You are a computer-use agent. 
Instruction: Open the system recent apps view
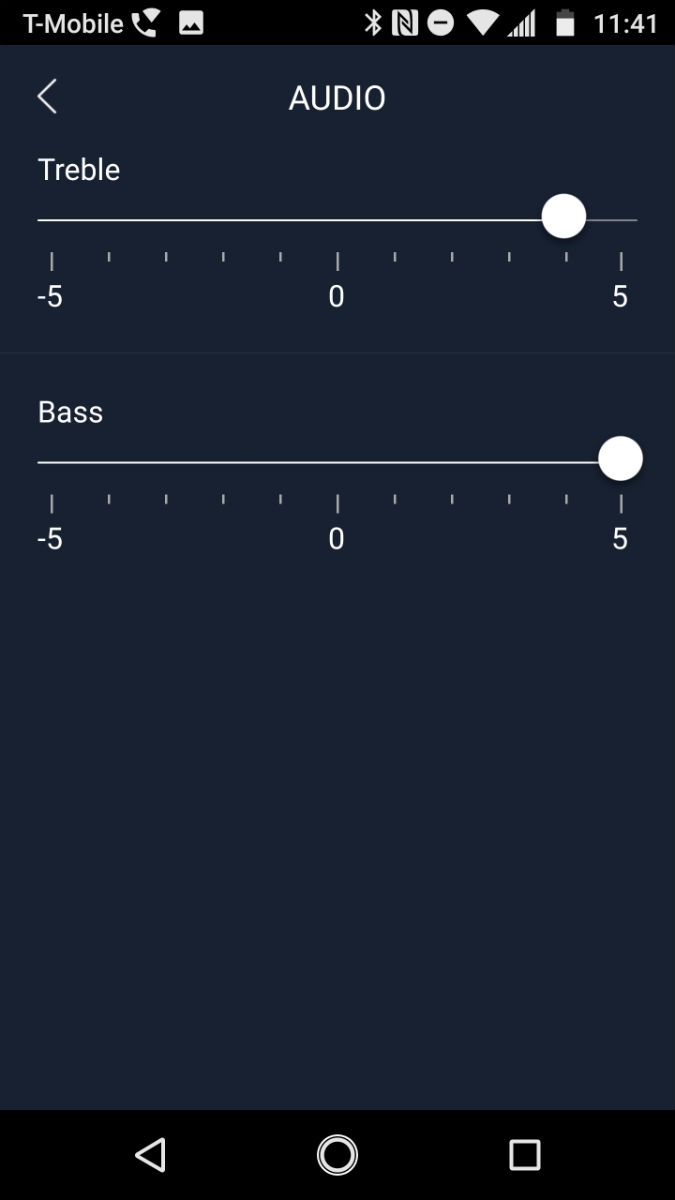click(524, 1155)
